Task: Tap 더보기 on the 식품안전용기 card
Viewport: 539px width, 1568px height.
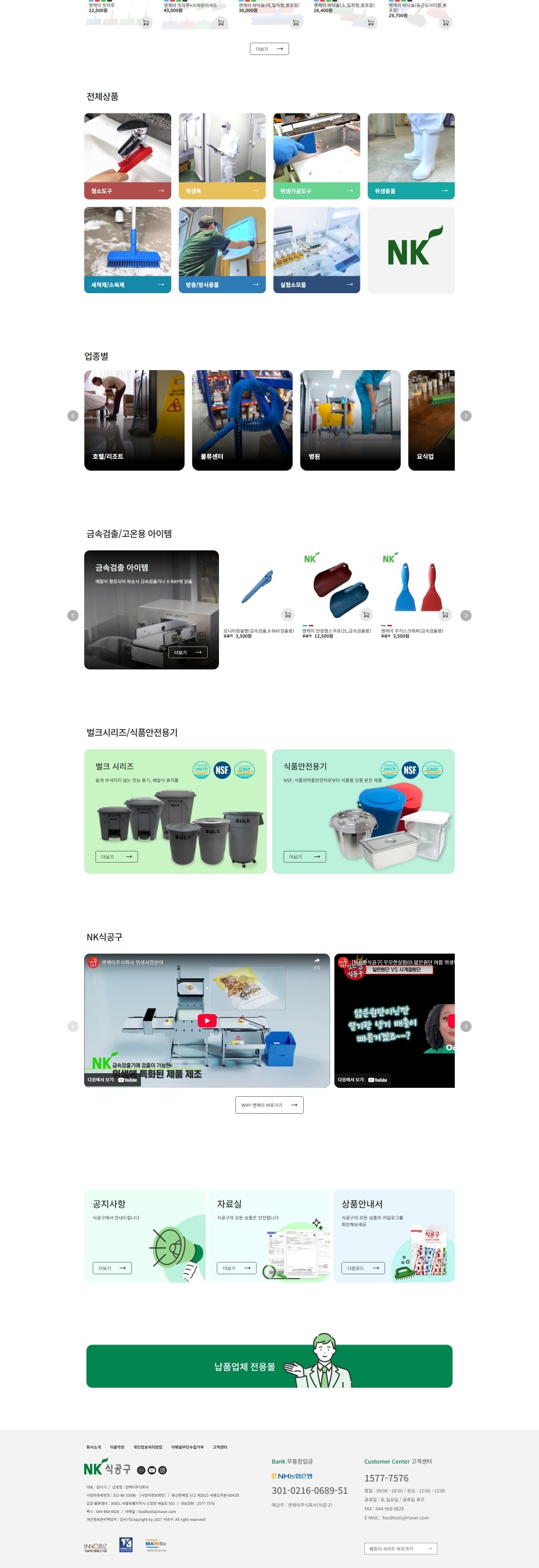Action: [x=304, y=856]
